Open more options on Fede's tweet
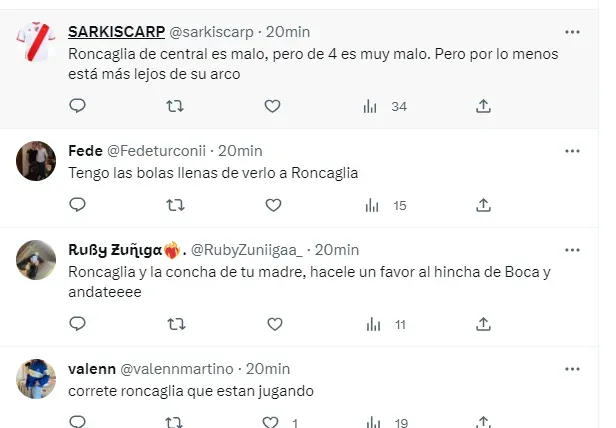616x428 pixels. (x=572, y=151)
